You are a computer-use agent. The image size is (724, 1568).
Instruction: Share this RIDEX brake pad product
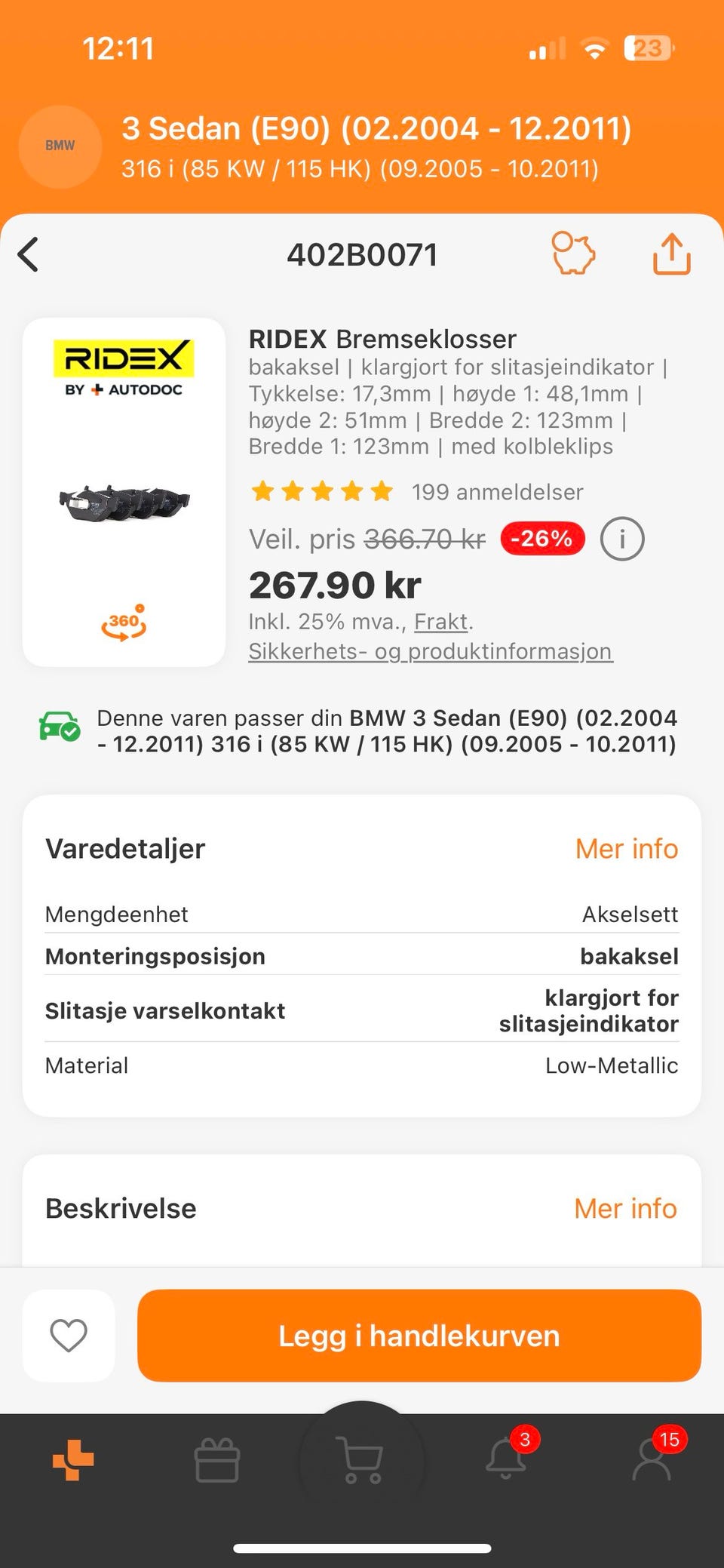(x=671, y=254)
